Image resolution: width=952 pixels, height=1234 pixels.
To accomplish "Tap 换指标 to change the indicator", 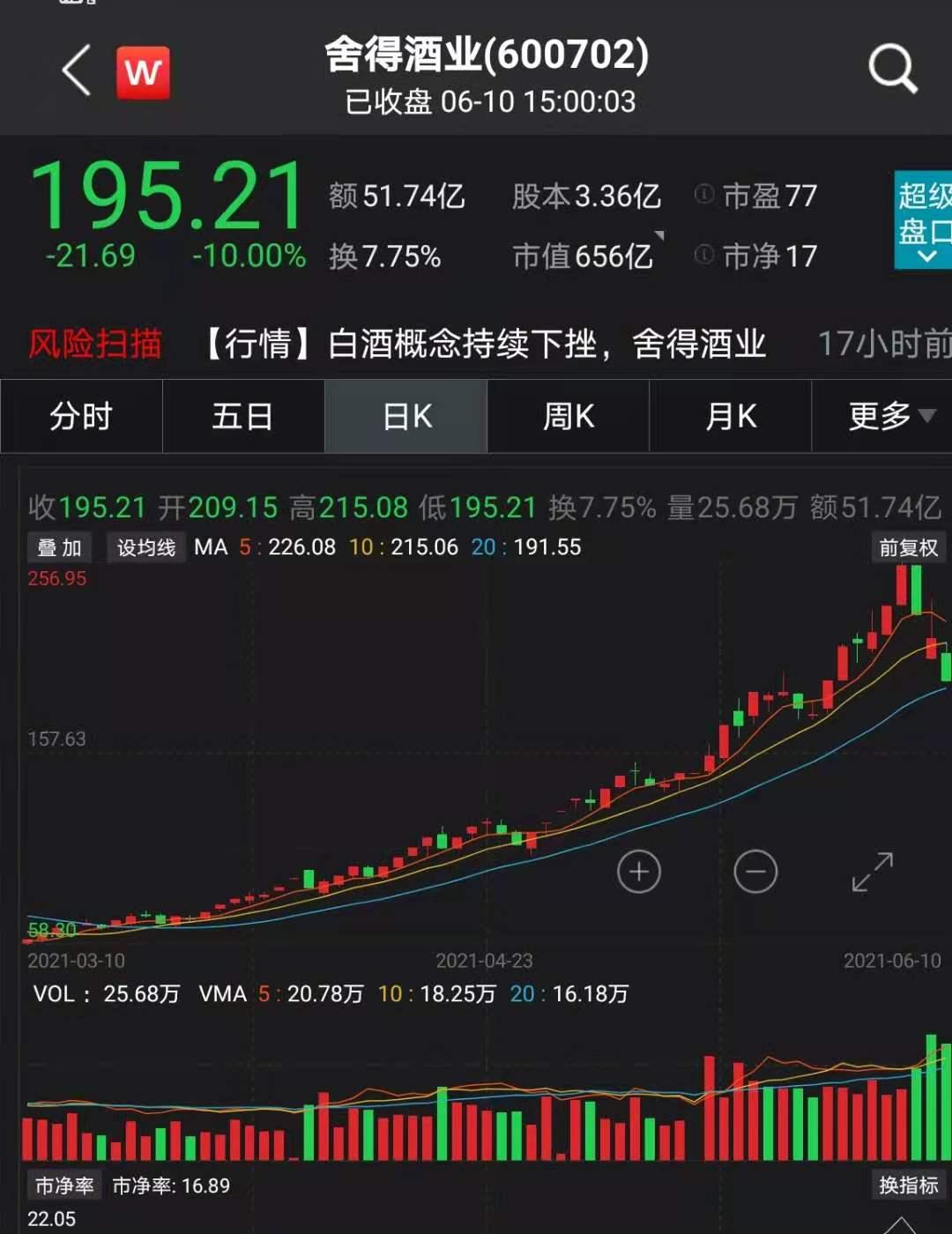I will click(908, 1186).
